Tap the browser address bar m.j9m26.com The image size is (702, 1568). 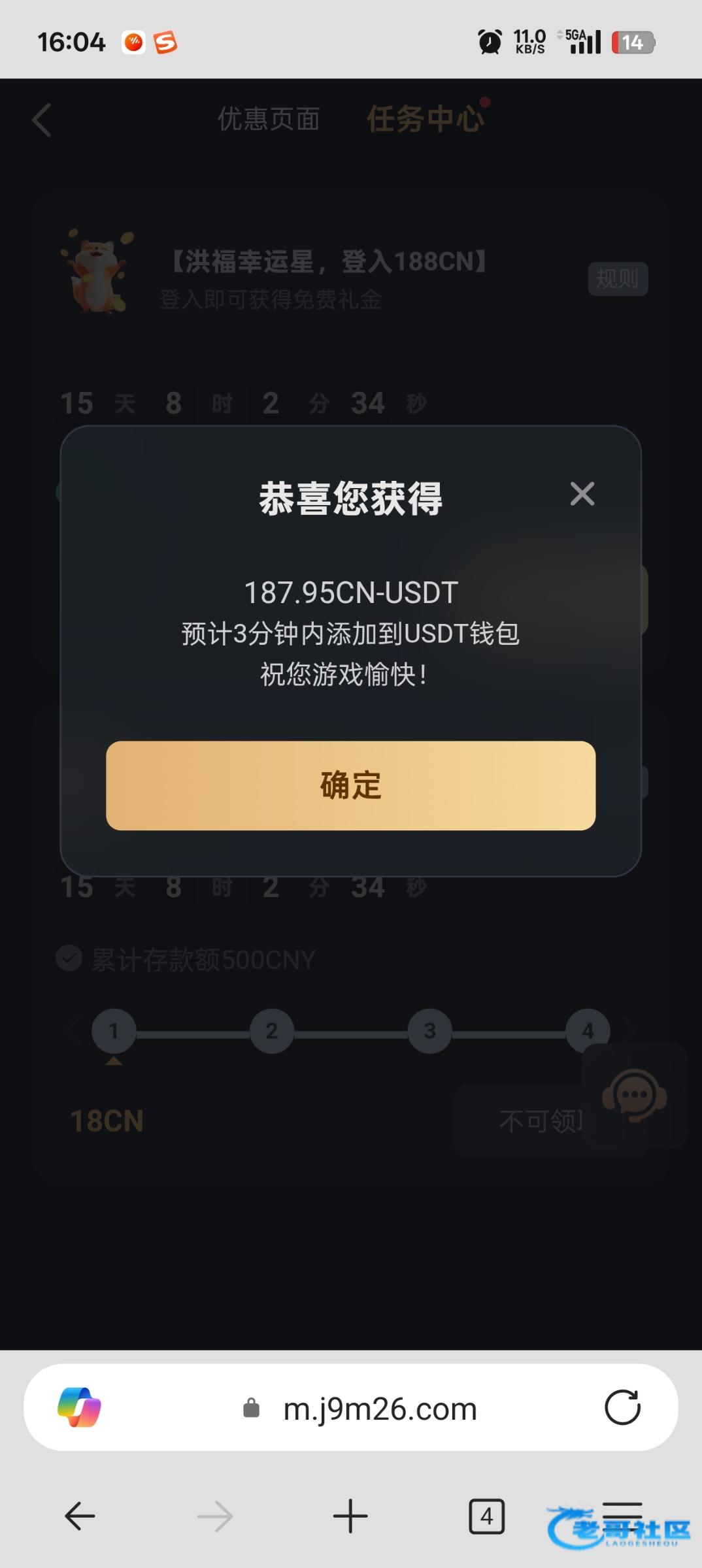[x=380, y=1409]
